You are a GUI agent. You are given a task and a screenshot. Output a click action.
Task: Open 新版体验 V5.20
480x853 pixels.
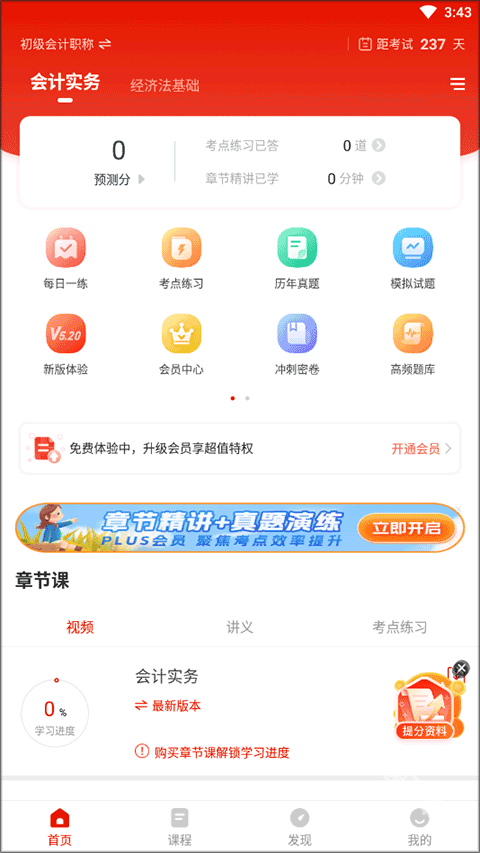pos(66,345)
